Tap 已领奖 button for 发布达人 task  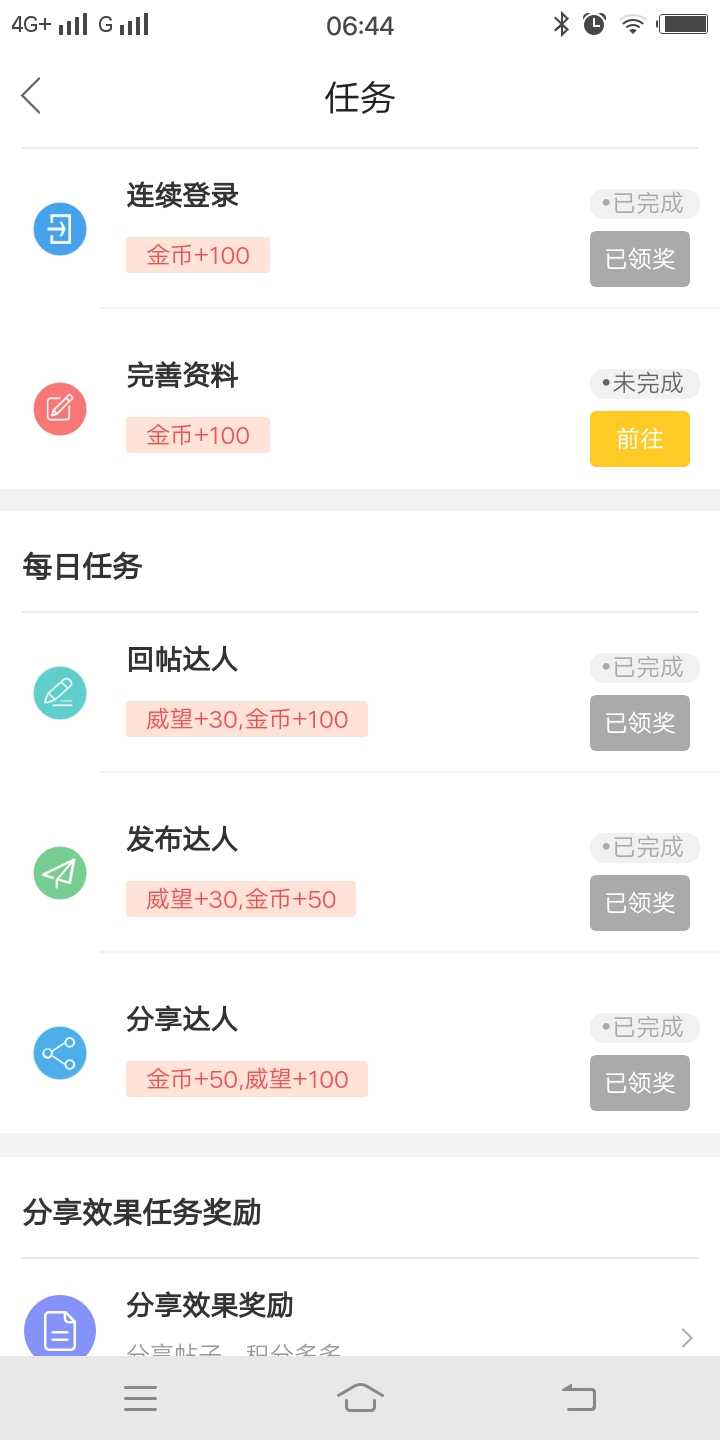point(640,903)
